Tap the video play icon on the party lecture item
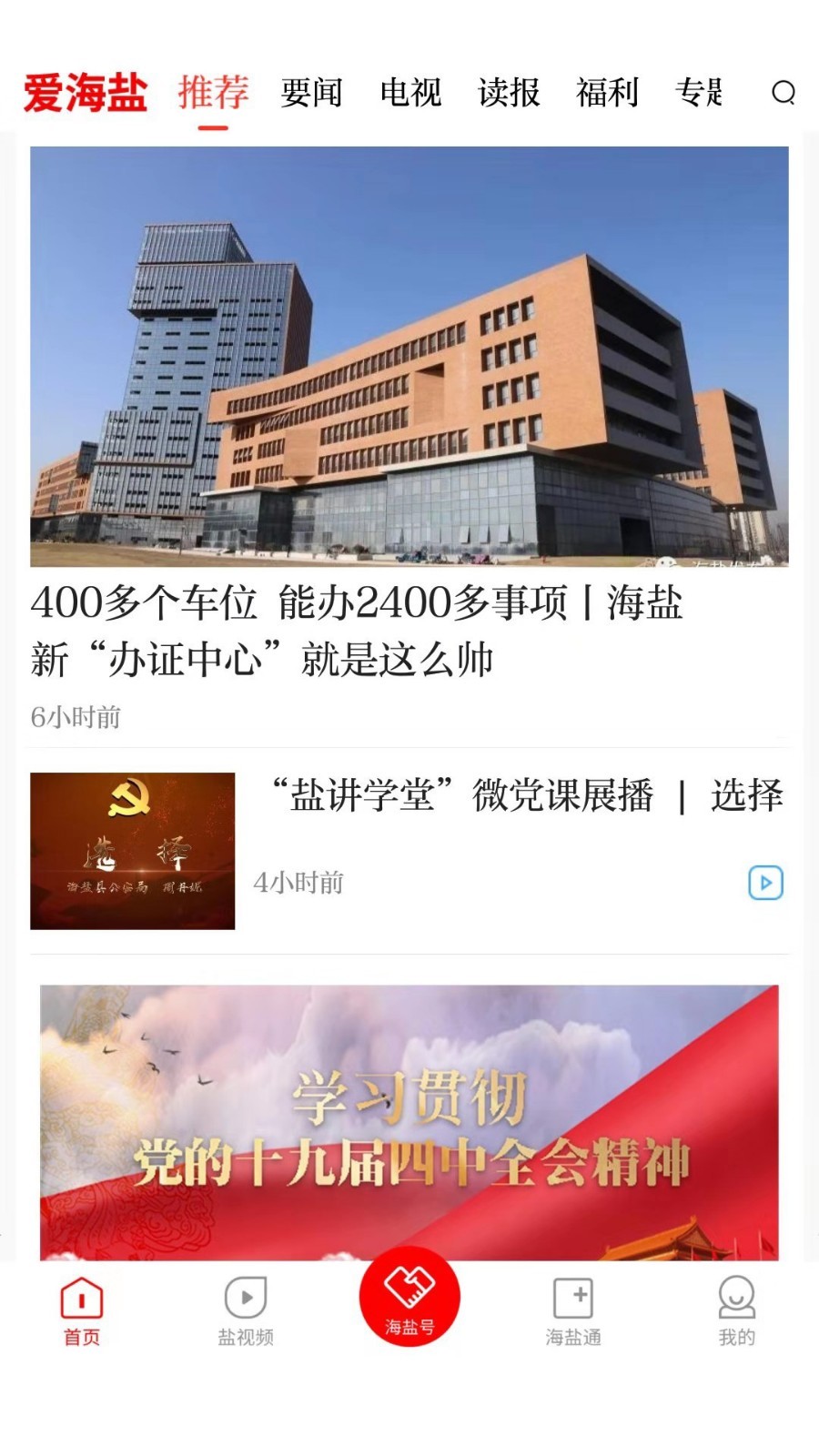Image resolution: width=819 pixels, height=1456 pixels. (x=767, y=883)
